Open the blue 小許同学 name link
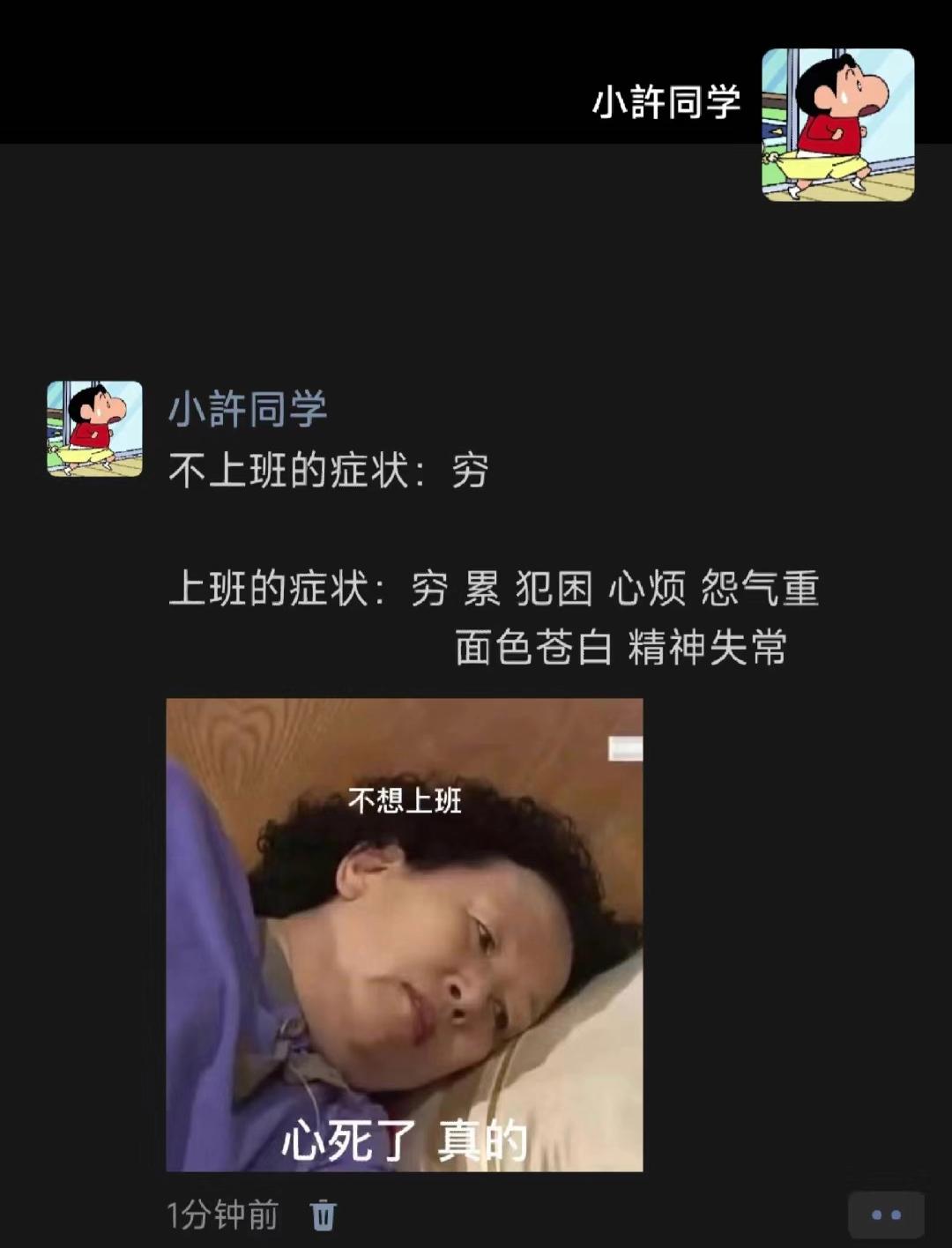Image resolution: width=952 pixels, height=1248 pixels. point(248,410)
